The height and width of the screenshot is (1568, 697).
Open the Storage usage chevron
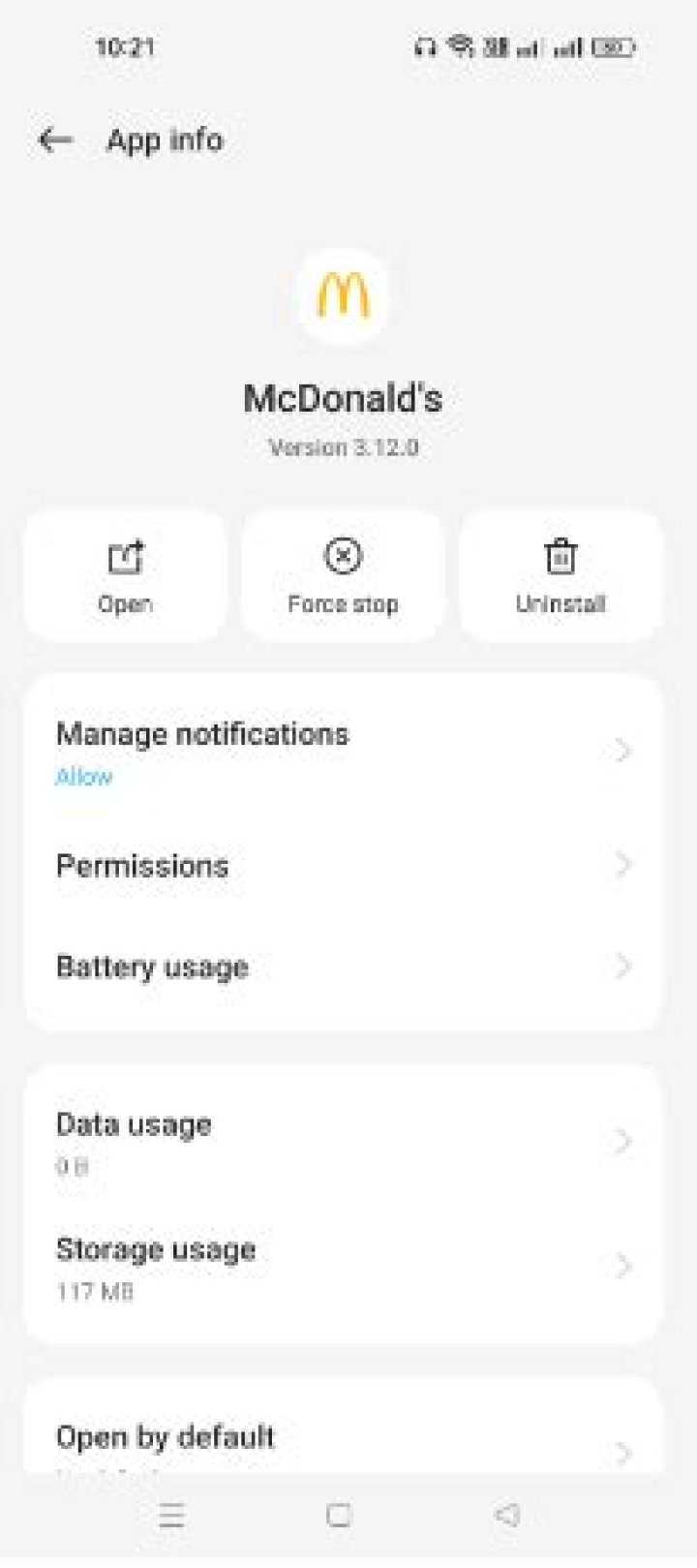click(x=621, y=1264)
